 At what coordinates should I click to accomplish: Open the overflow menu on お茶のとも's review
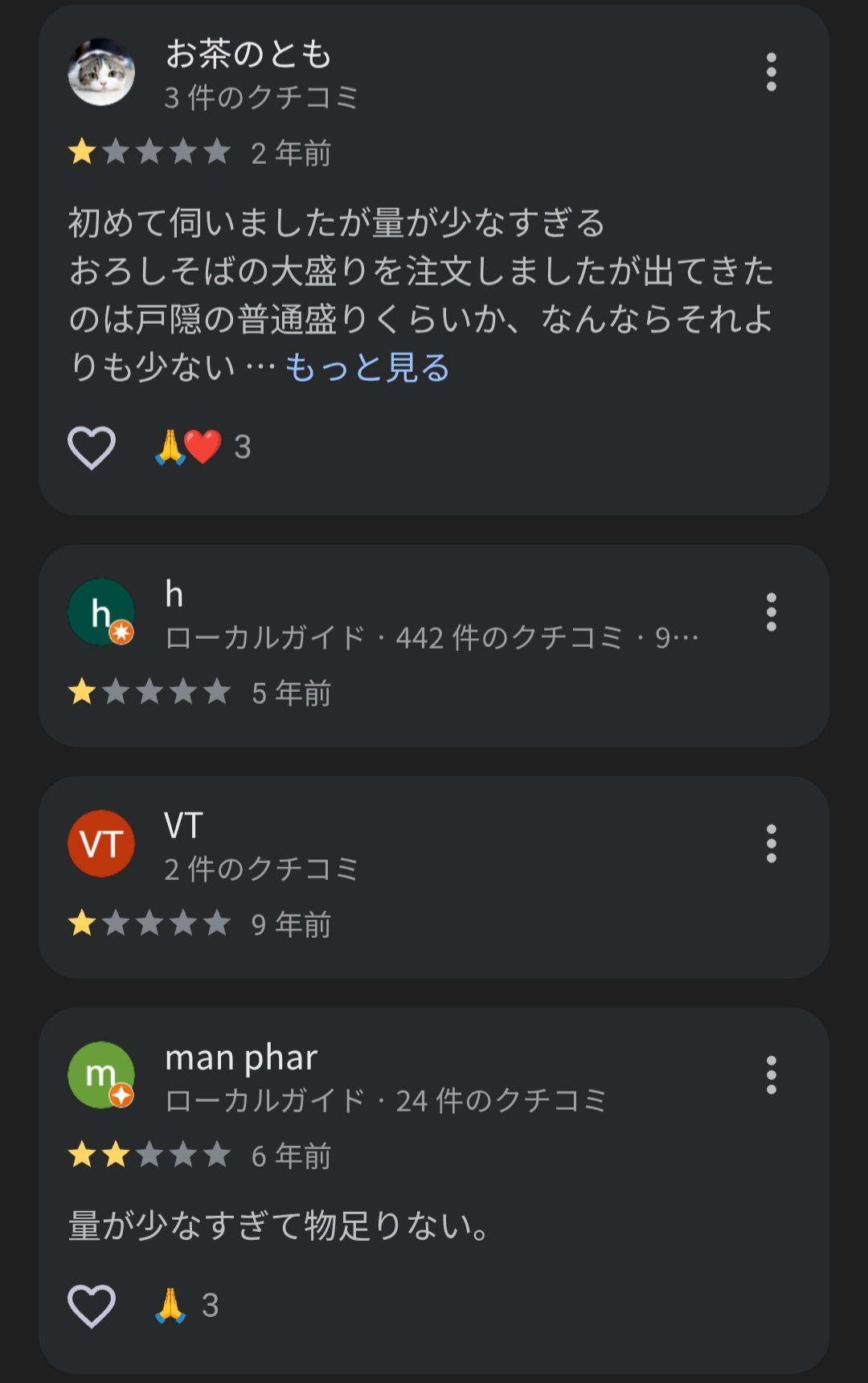click(771, 72)
